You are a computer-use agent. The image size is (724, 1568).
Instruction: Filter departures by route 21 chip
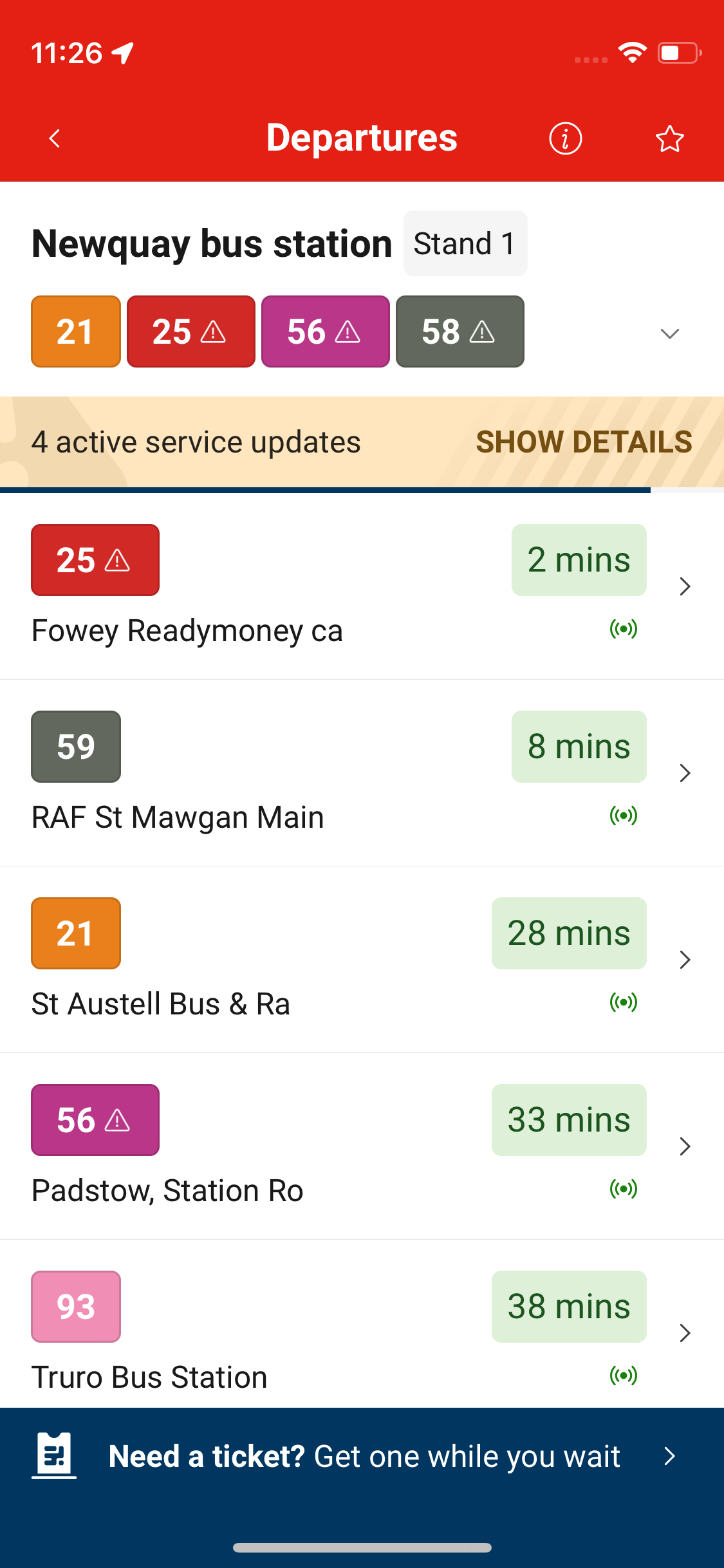click(x=76, y=331)
